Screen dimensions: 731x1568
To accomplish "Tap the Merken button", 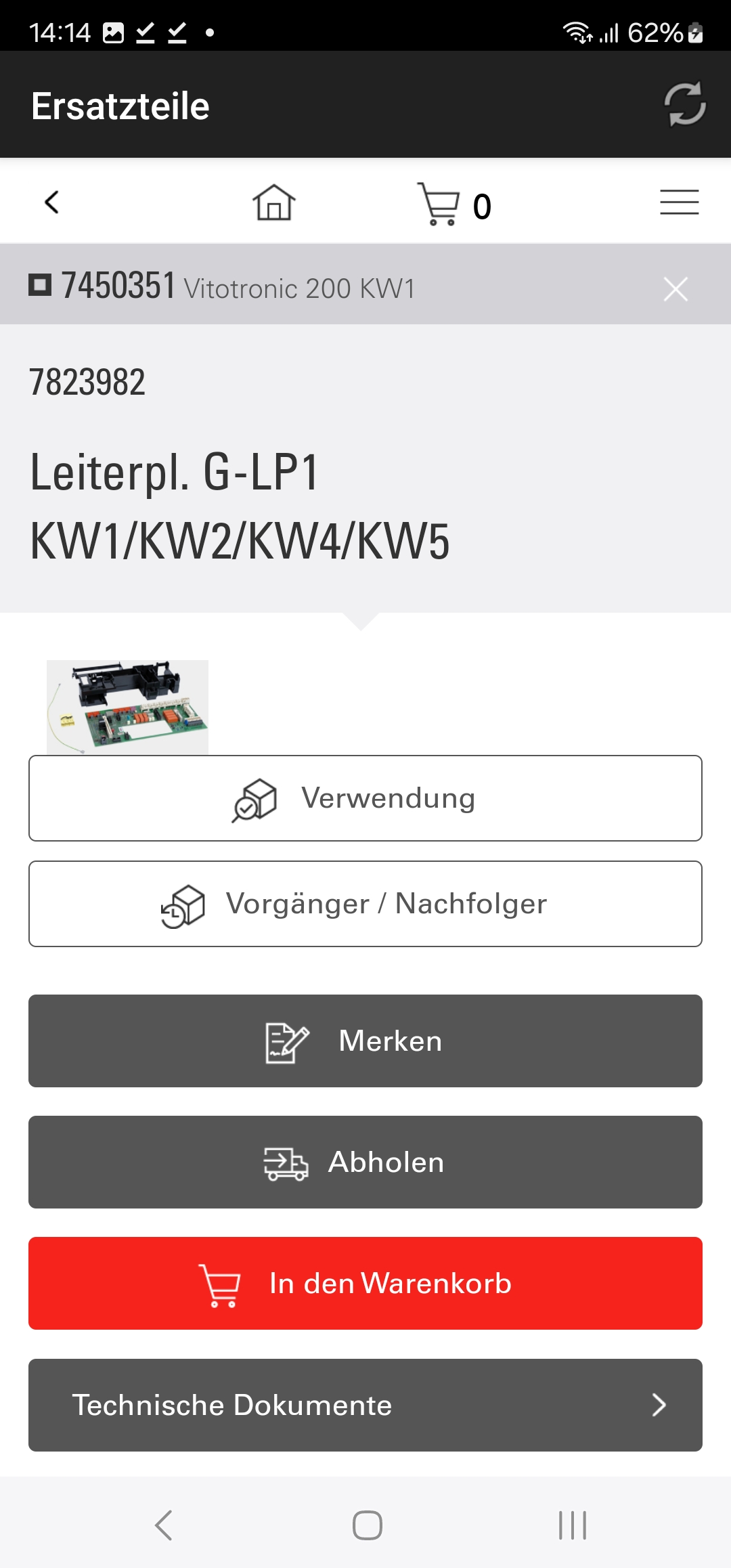I will coord(365,1041).
